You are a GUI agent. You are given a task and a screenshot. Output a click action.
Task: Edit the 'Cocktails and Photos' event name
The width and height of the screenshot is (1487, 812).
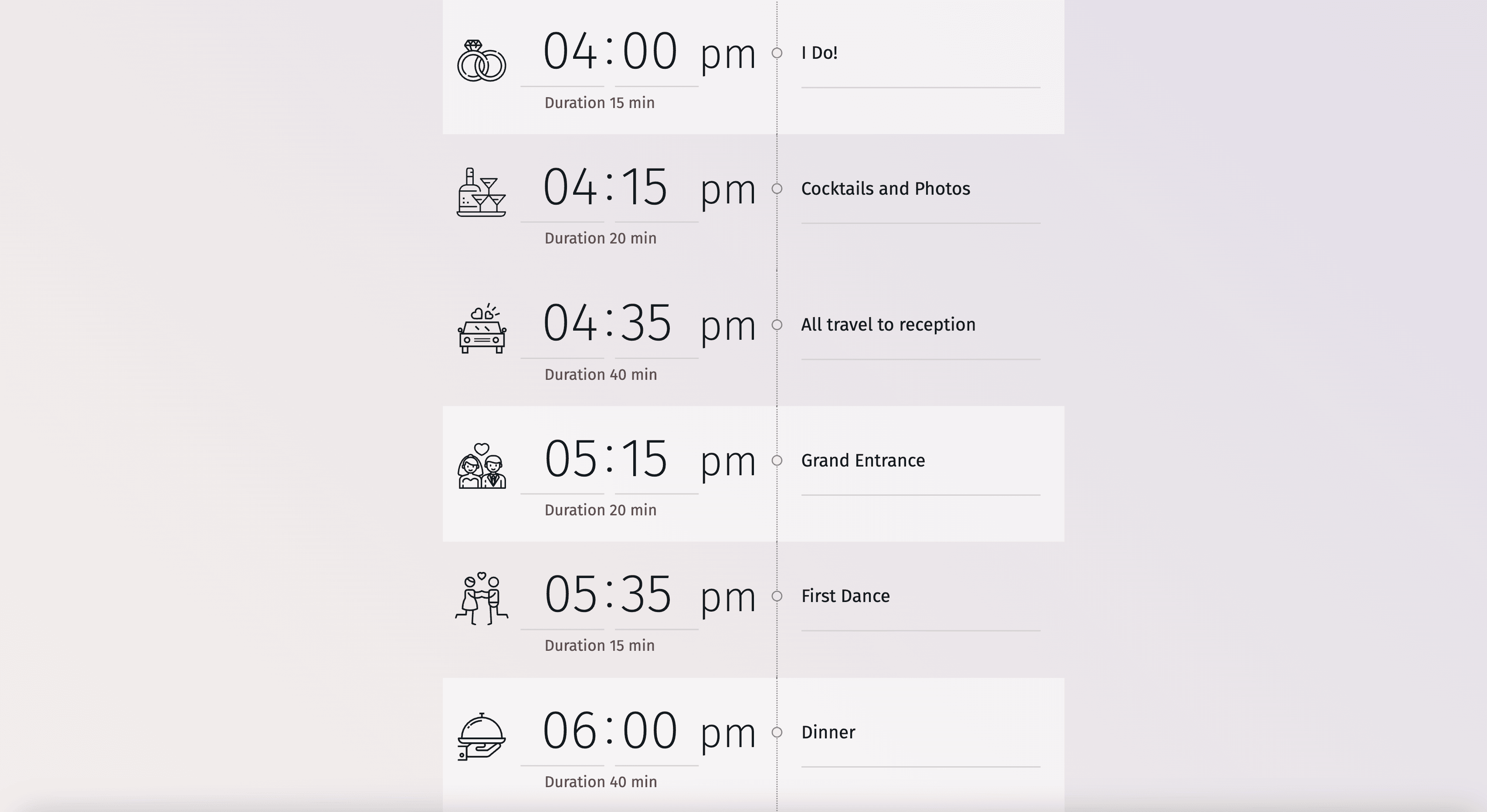point(920,189)
